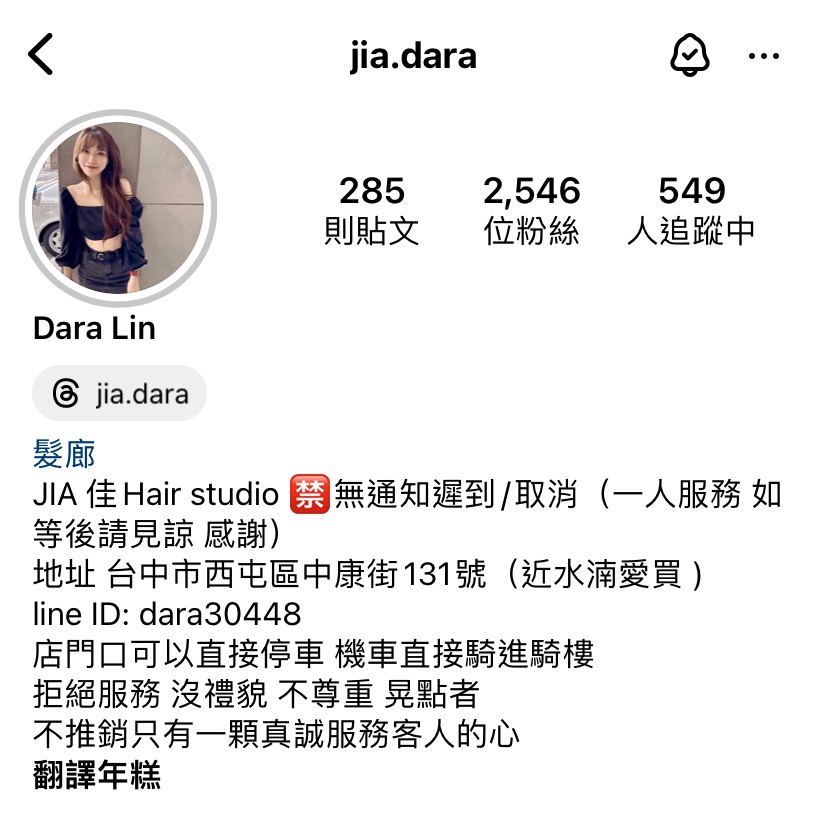Image resolution: width=828 pixels, height=820 pixels.
Task: Tap the 285 posts count
Action: tap(371, 211)
